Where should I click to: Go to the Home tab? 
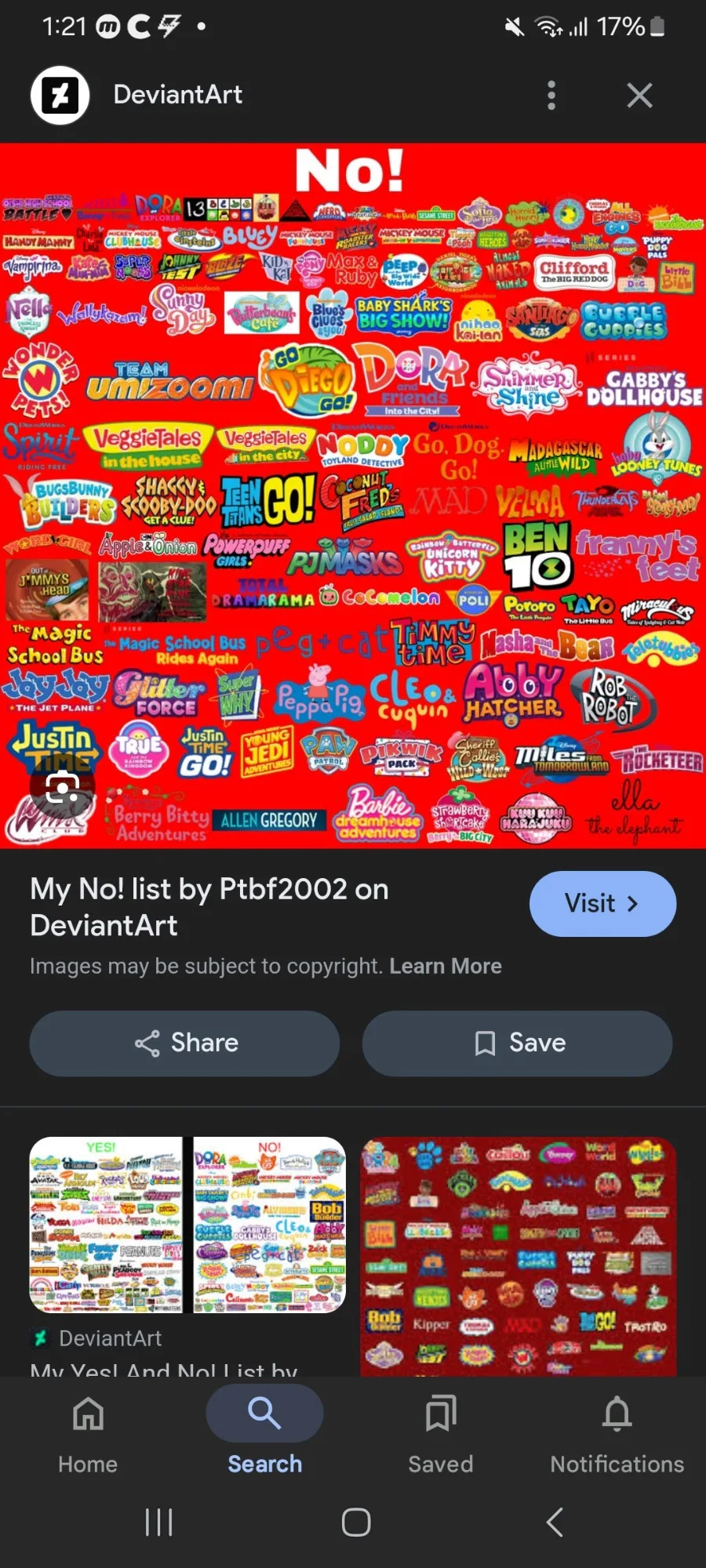(x=88, y=1434)
